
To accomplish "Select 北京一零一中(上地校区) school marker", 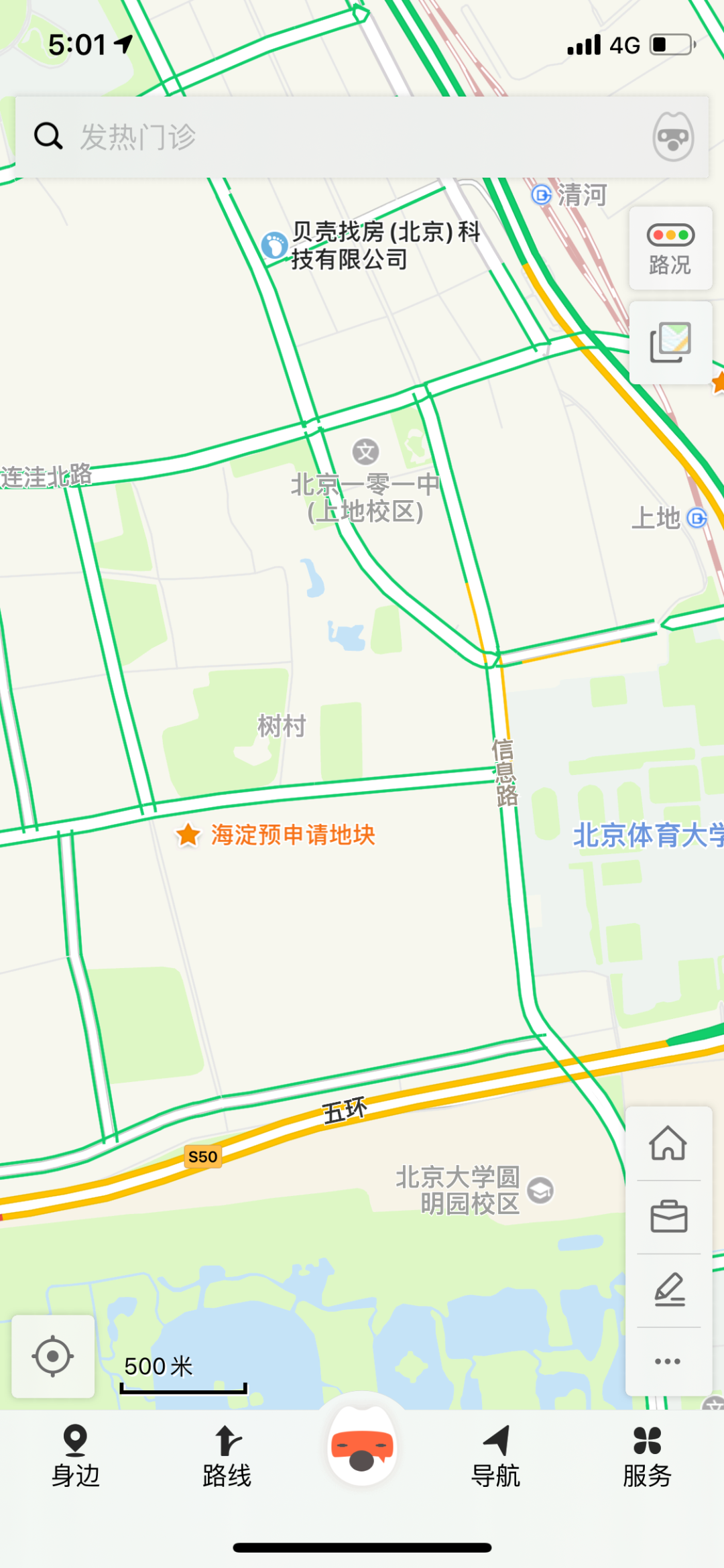I will coord(365,483).
